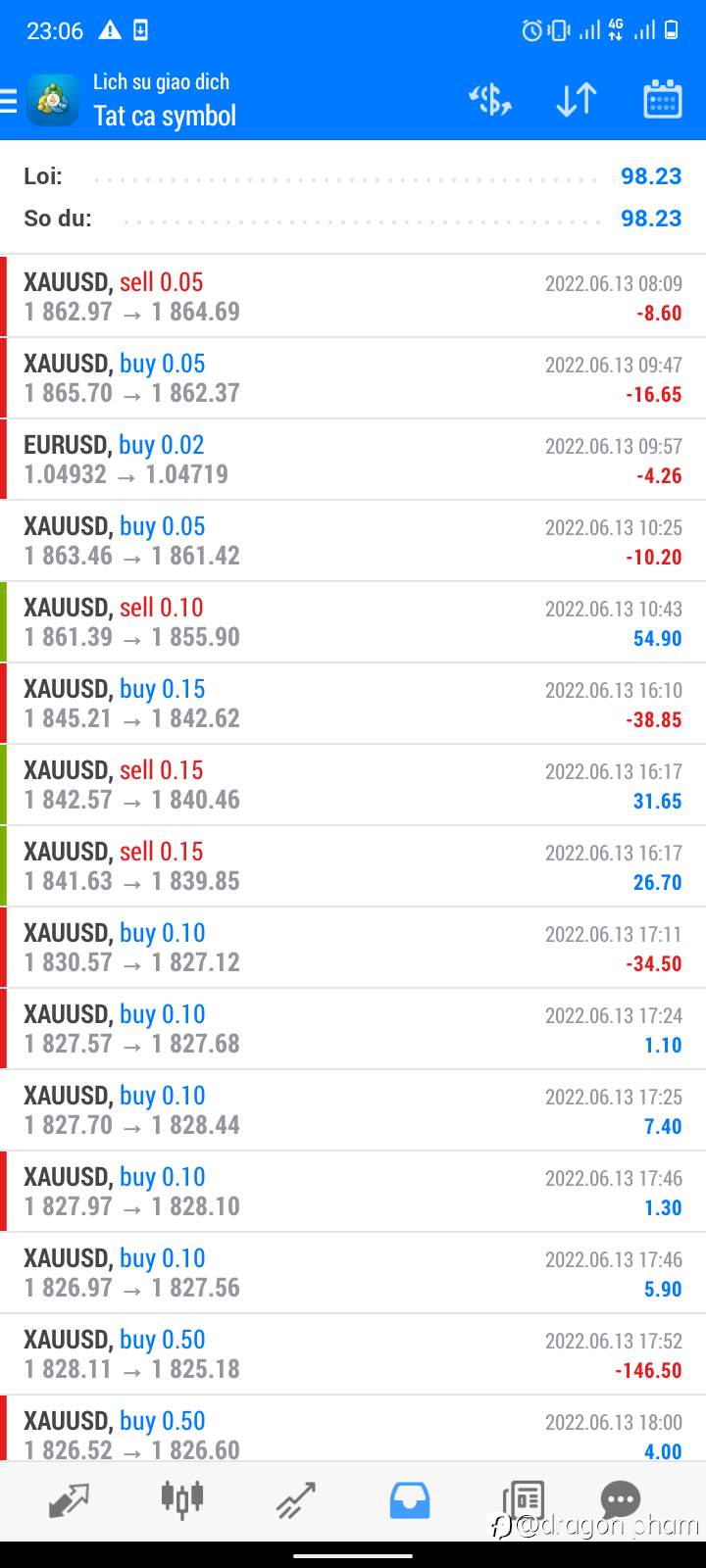This screenshot has height=1568, width=706.
Task: Open XAUUSD buy 0.15 trade losing 38.85
Action: (x=353, y=704)
